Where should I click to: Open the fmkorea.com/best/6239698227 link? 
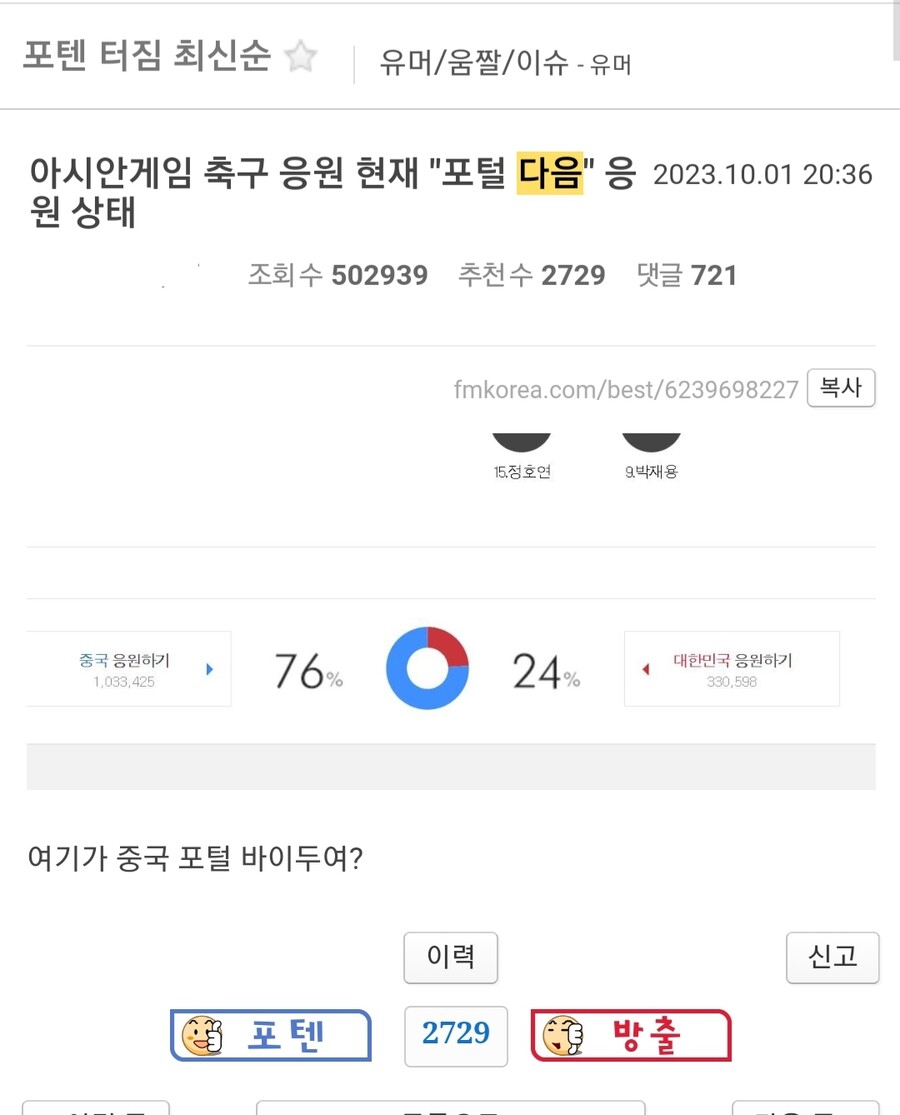click(x=626, y=390)
